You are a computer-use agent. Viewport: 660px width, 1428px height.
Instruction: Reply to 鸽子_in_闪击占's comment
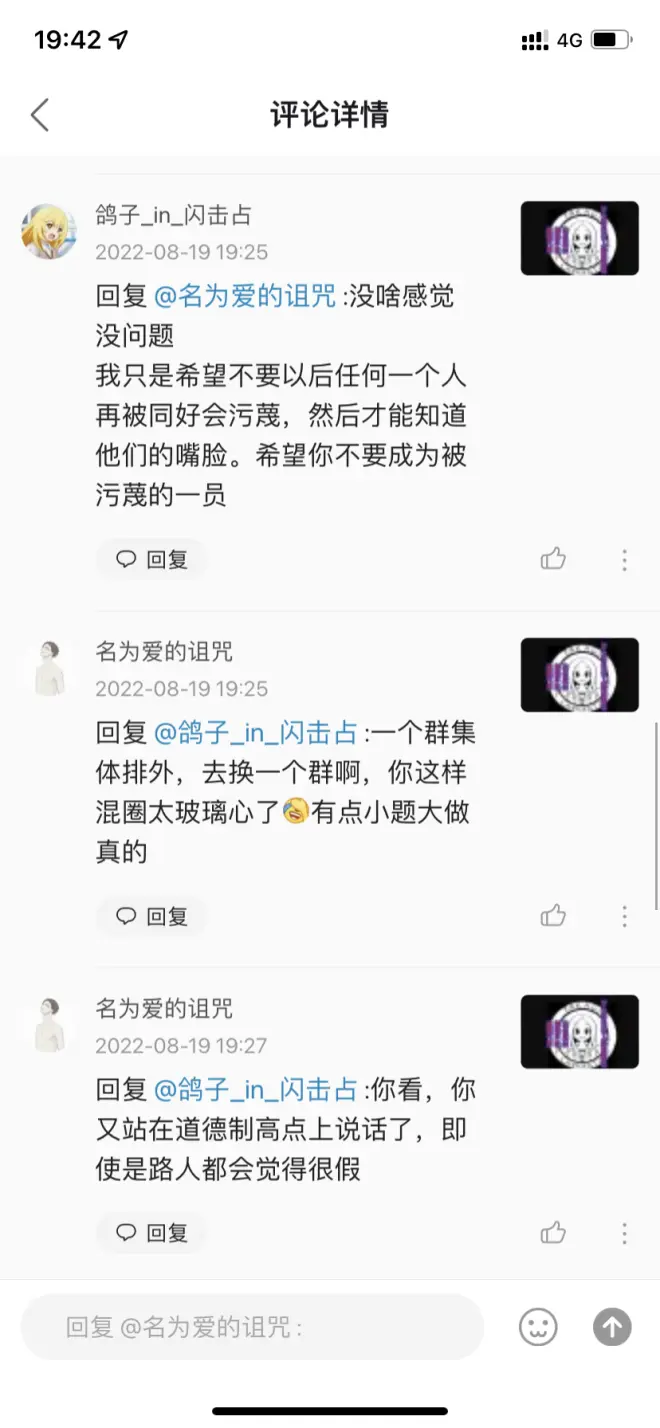point(152,559)
